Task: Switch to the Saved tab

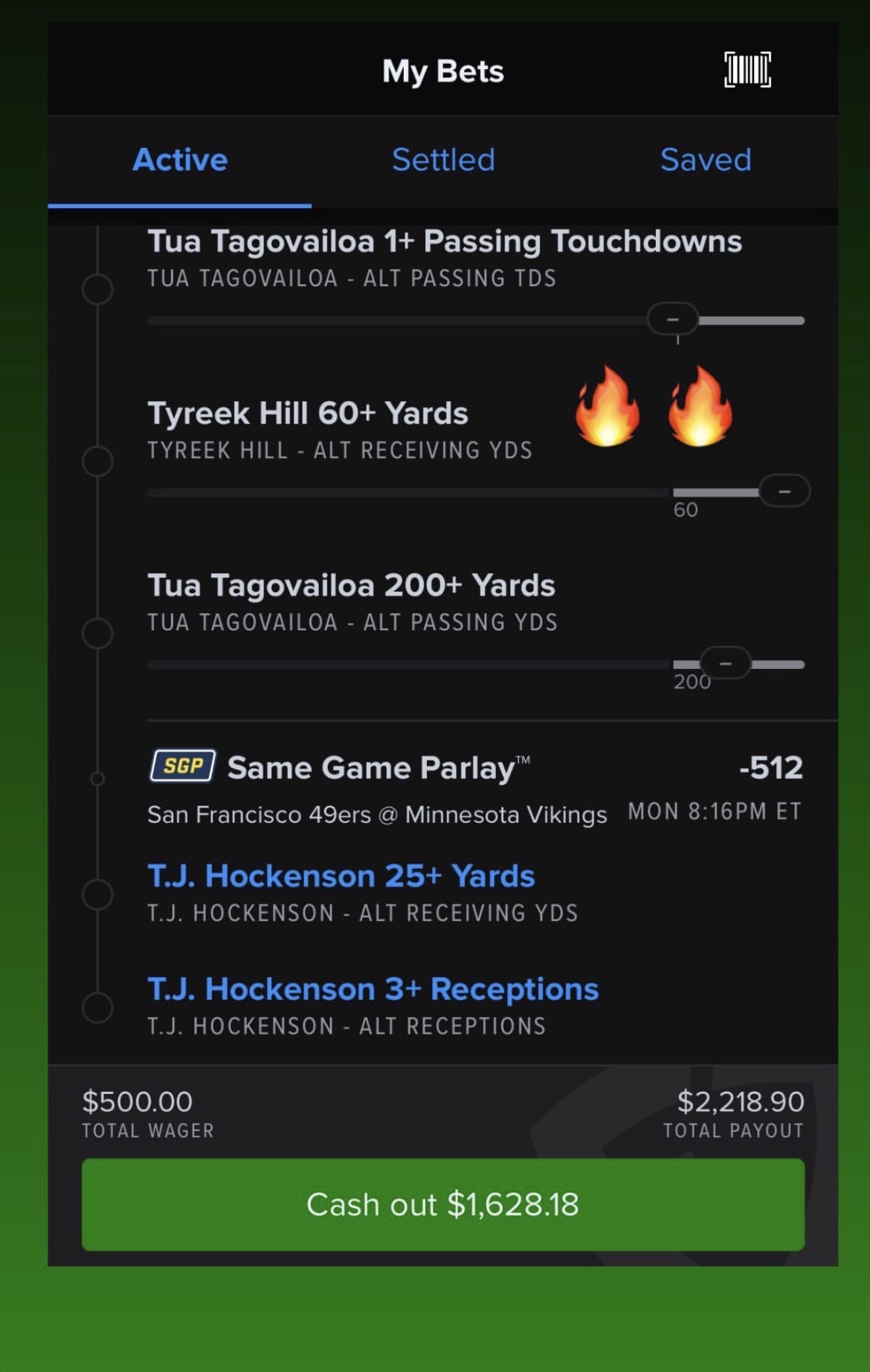Action: click(x=706, y=160)
